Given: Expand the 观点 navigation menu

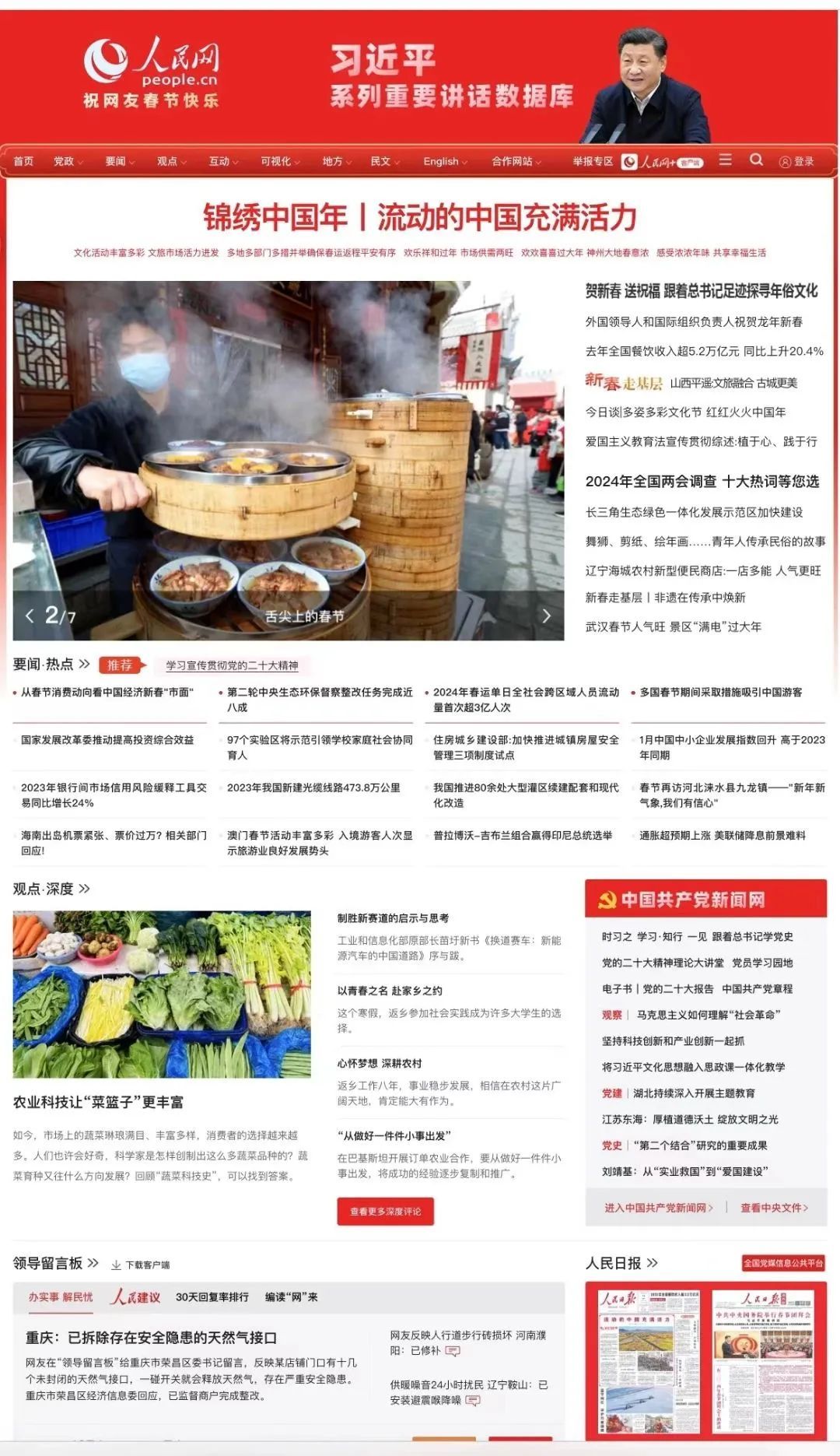Looking at the screenshot, I should pyautogui.click(x=171, y=162).
